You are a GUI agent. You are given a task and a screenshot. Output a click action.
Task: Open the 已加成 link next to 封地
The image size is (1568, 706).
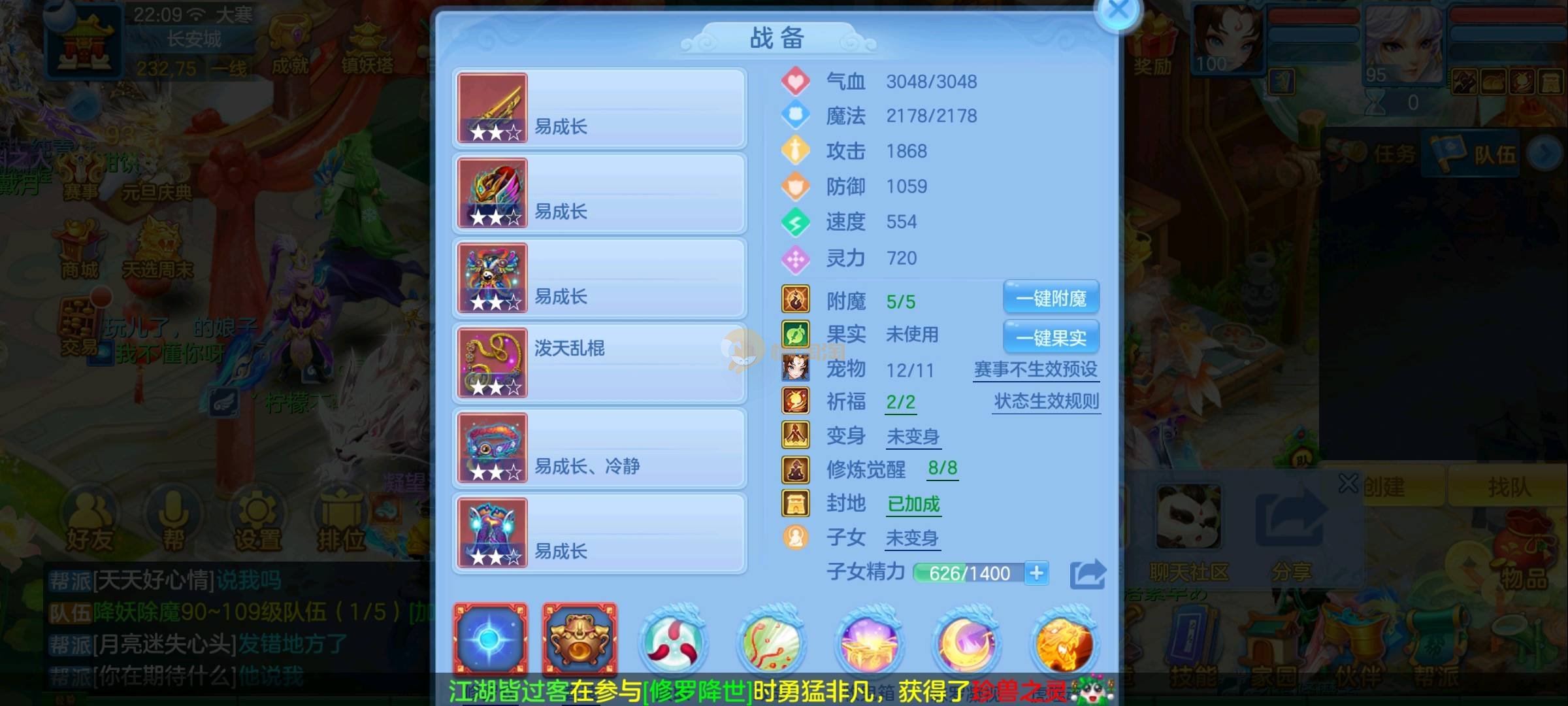click(x=913, y=504)
